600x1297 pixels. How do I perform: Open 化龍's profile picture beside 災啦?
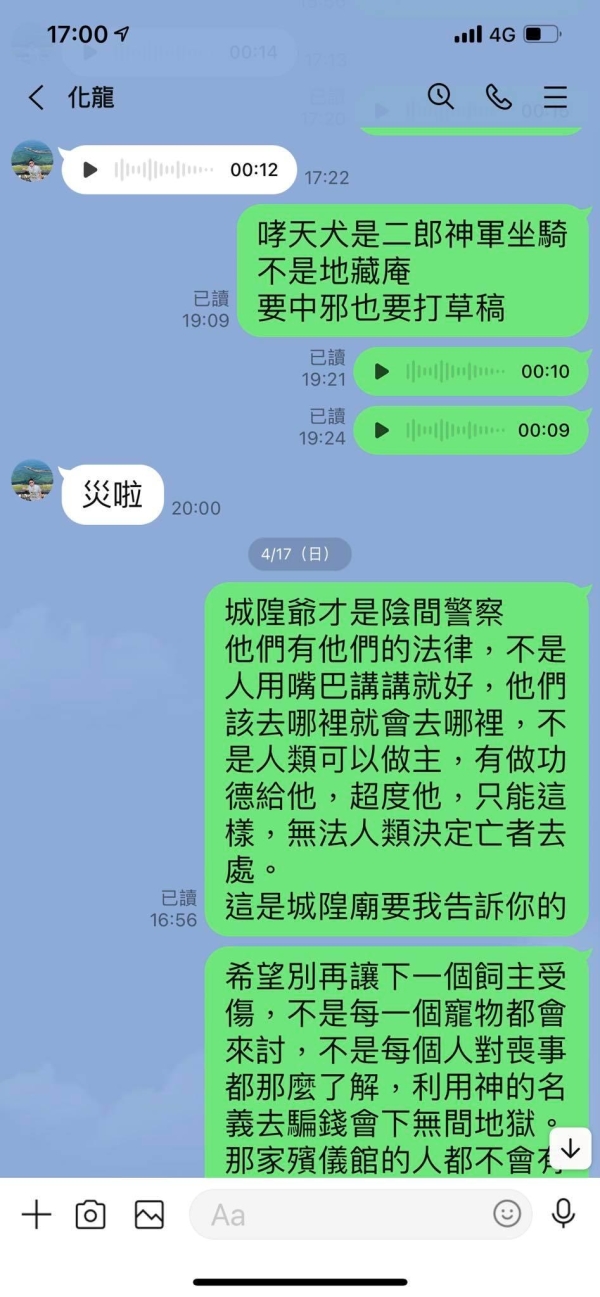pyautogui.click(x=32, y=482)
